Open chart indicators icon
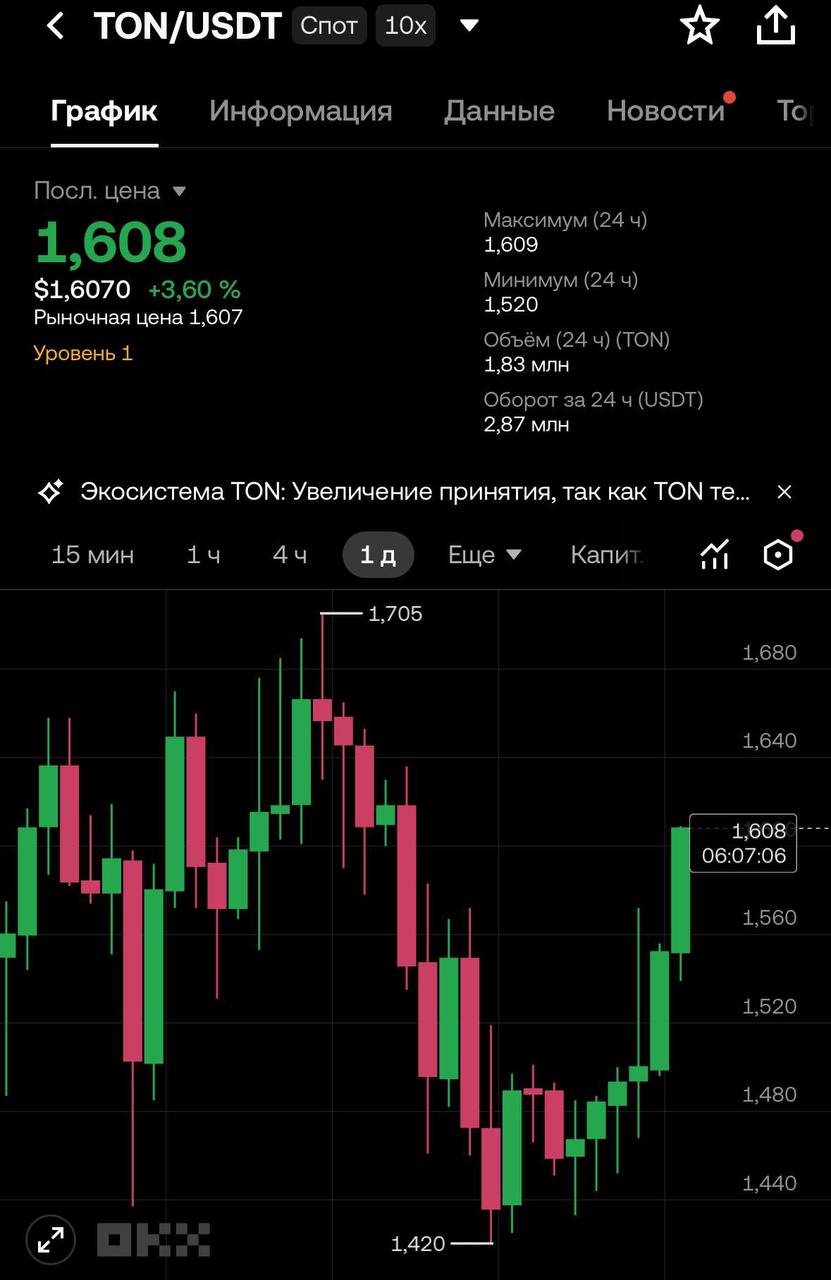The width and height of the screenshot is (831, 1280). (714, 555)
